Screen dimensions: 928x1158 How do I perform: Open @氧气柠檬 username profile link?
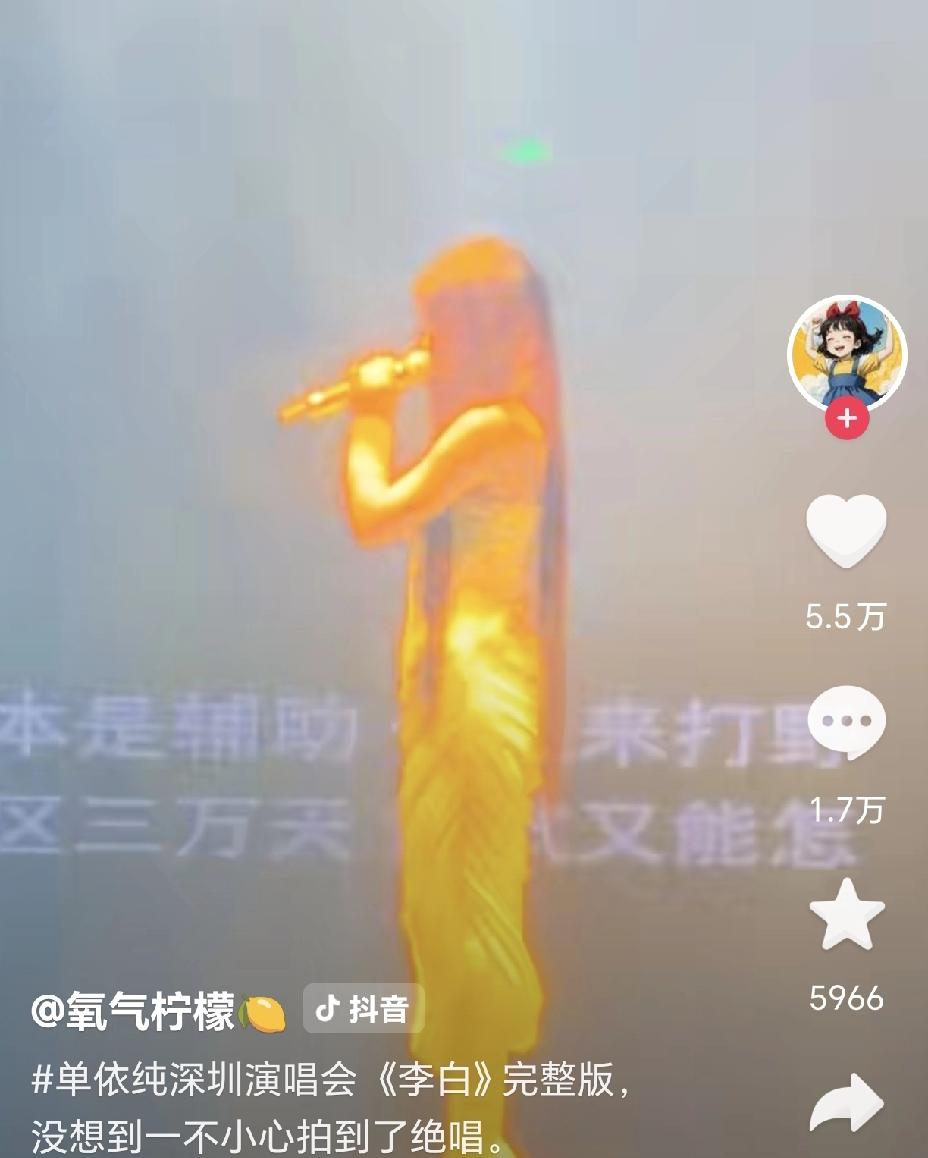click(x=133, y=1011)
